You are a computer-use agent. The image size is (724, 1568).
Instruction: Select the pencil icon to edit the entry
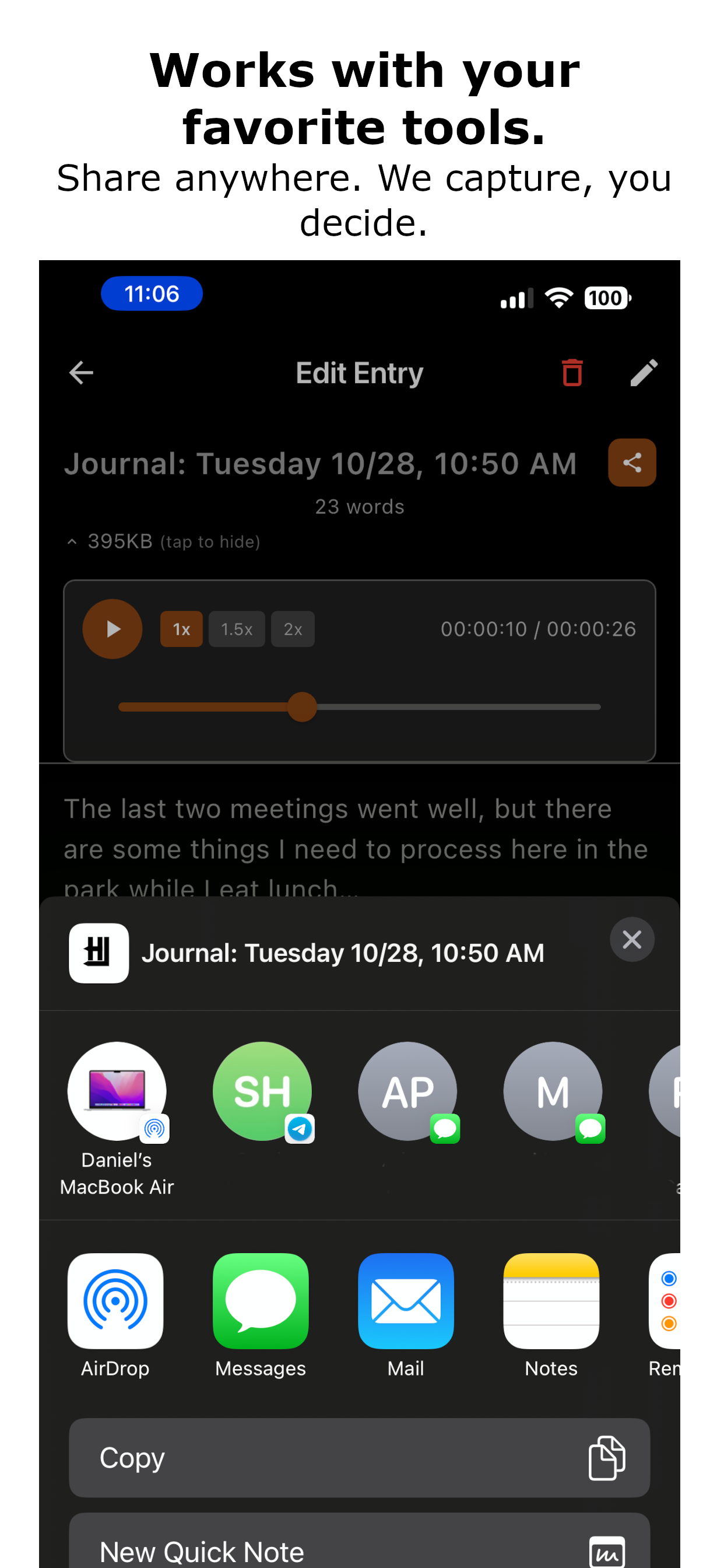(x=645, y=372)
